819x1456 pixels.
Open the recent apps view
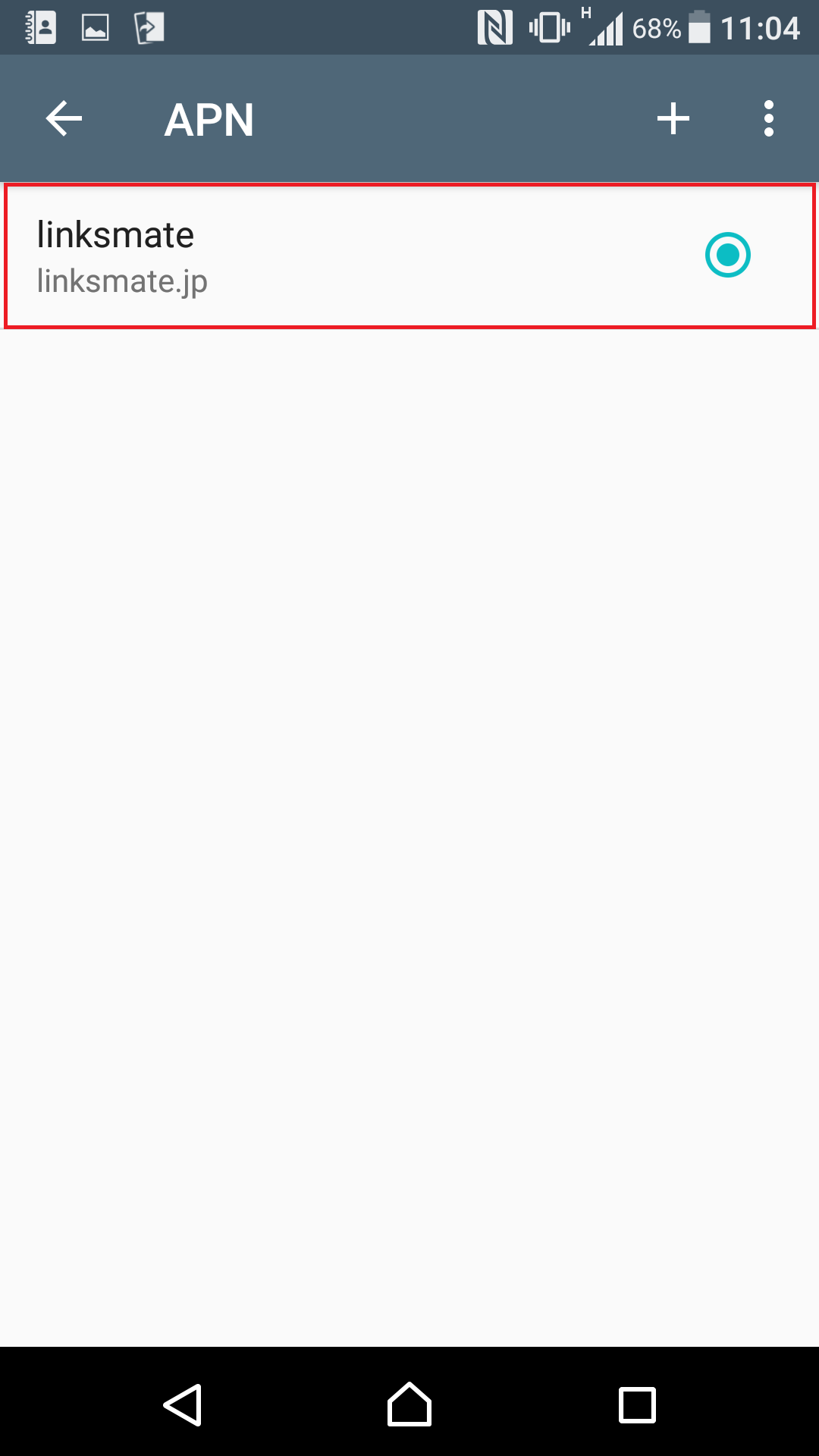(637, 1405)
